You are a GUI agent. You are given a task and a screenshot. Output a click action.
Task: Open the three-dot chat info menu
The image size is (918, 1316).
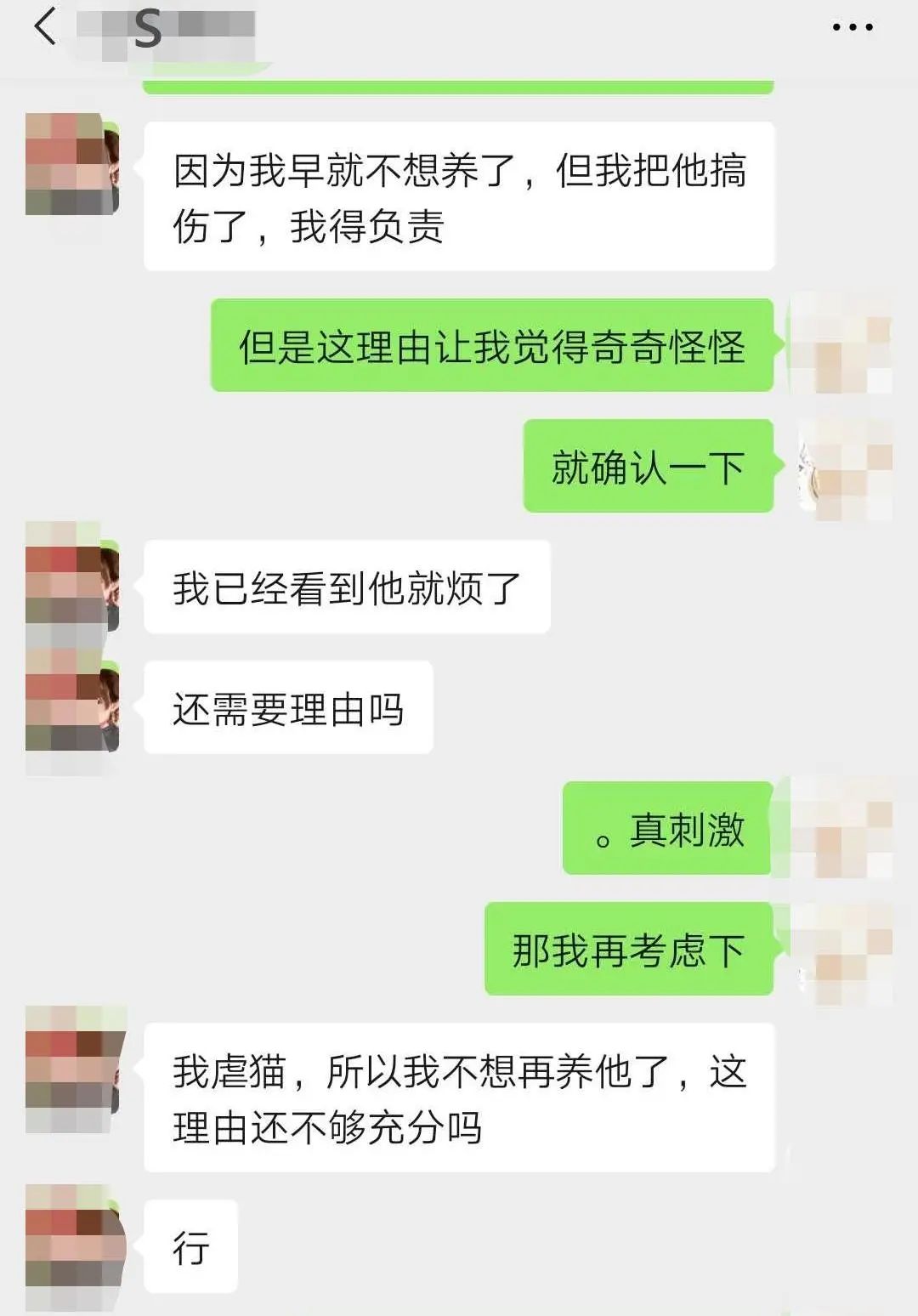[x=852, y=28]
